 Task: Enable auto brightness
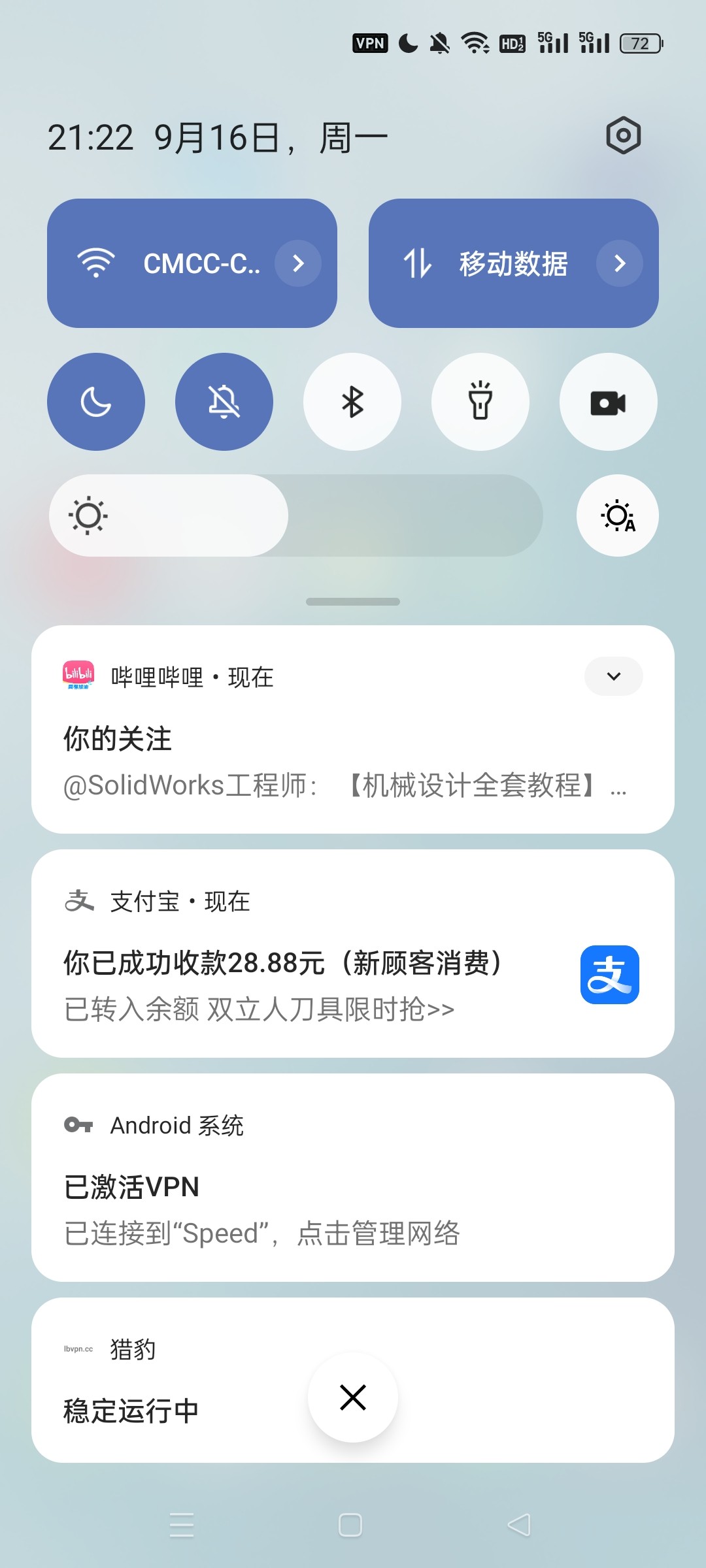(x=617, y=515)
